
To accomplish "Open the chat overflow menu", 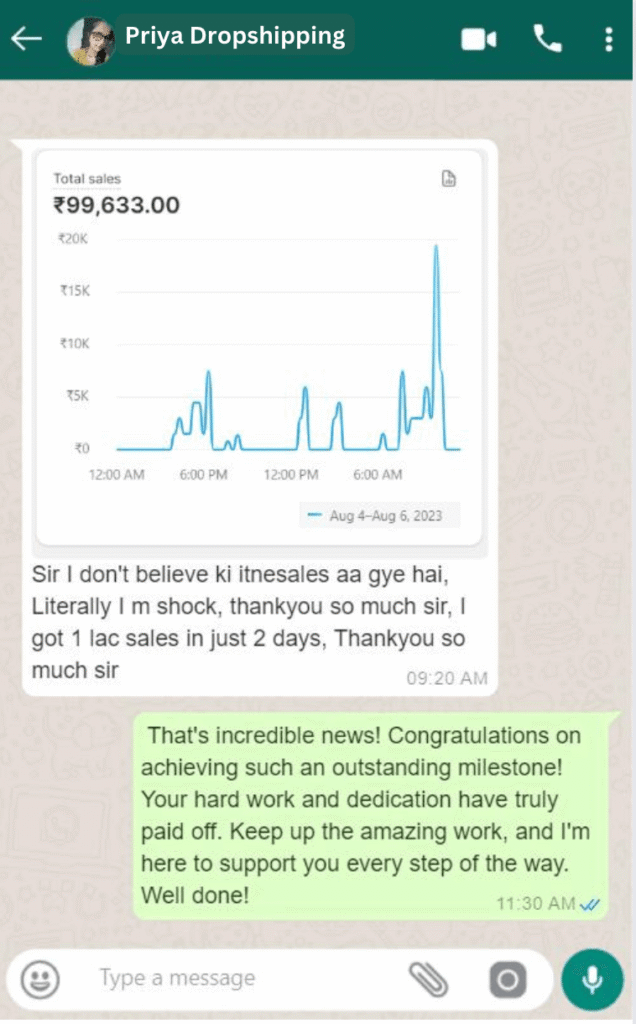I will point(609,39).
